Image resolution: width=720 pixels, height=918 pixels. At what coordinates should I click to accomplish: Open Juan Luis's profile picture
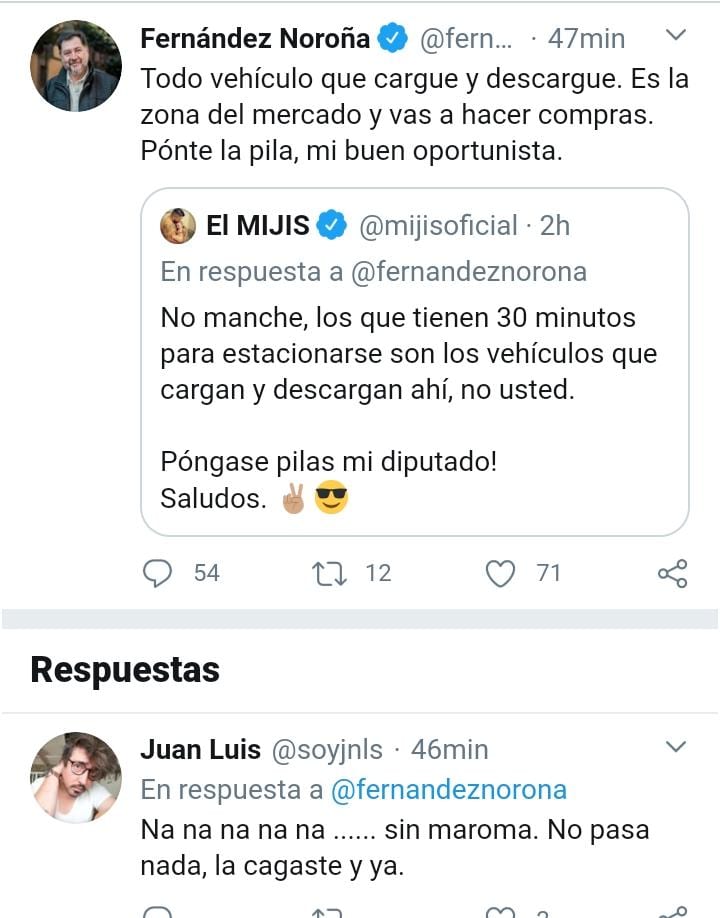tap(76, 777)
